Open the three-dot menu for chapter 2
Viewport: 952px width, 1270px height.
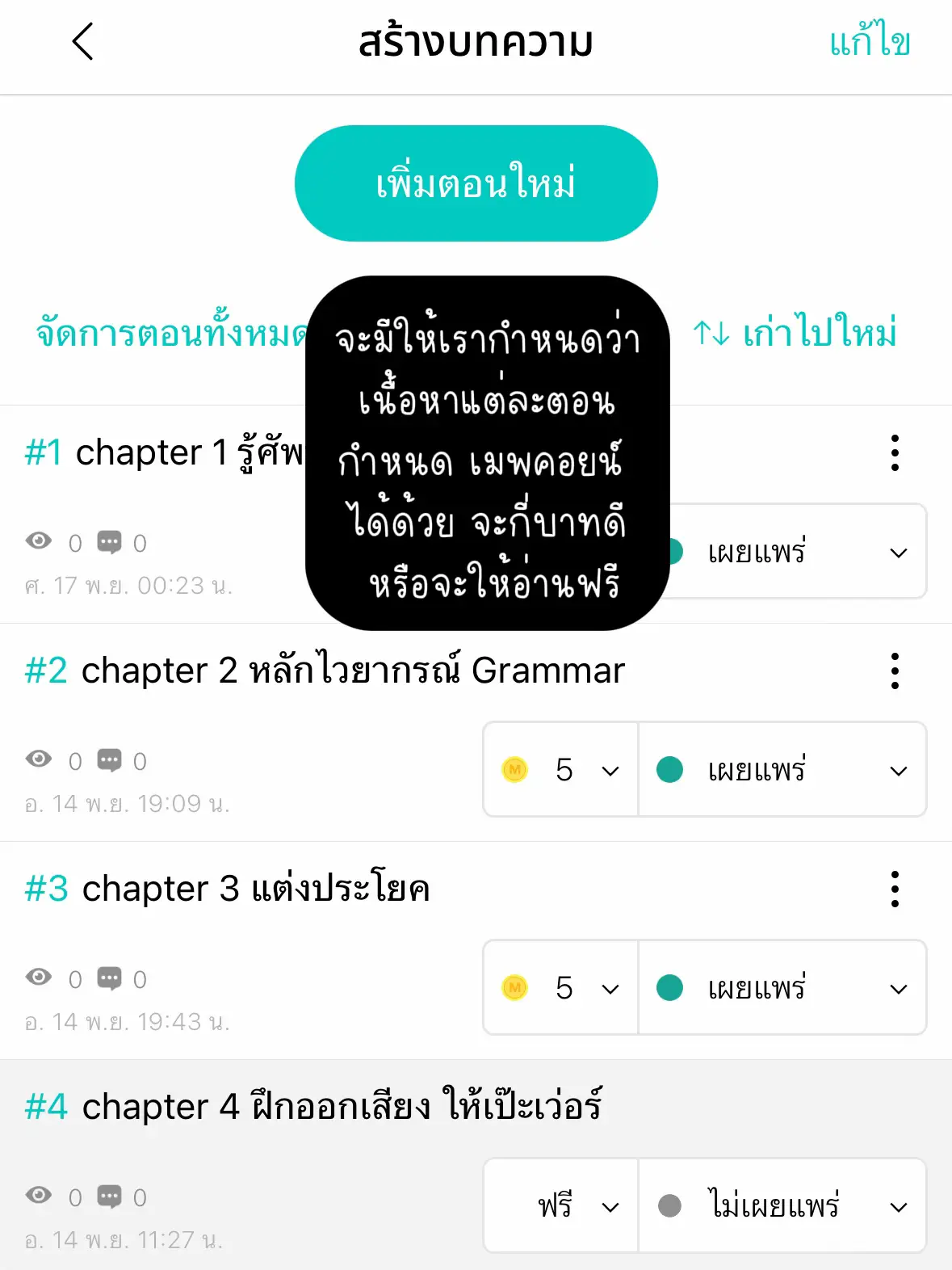point(894,671)
